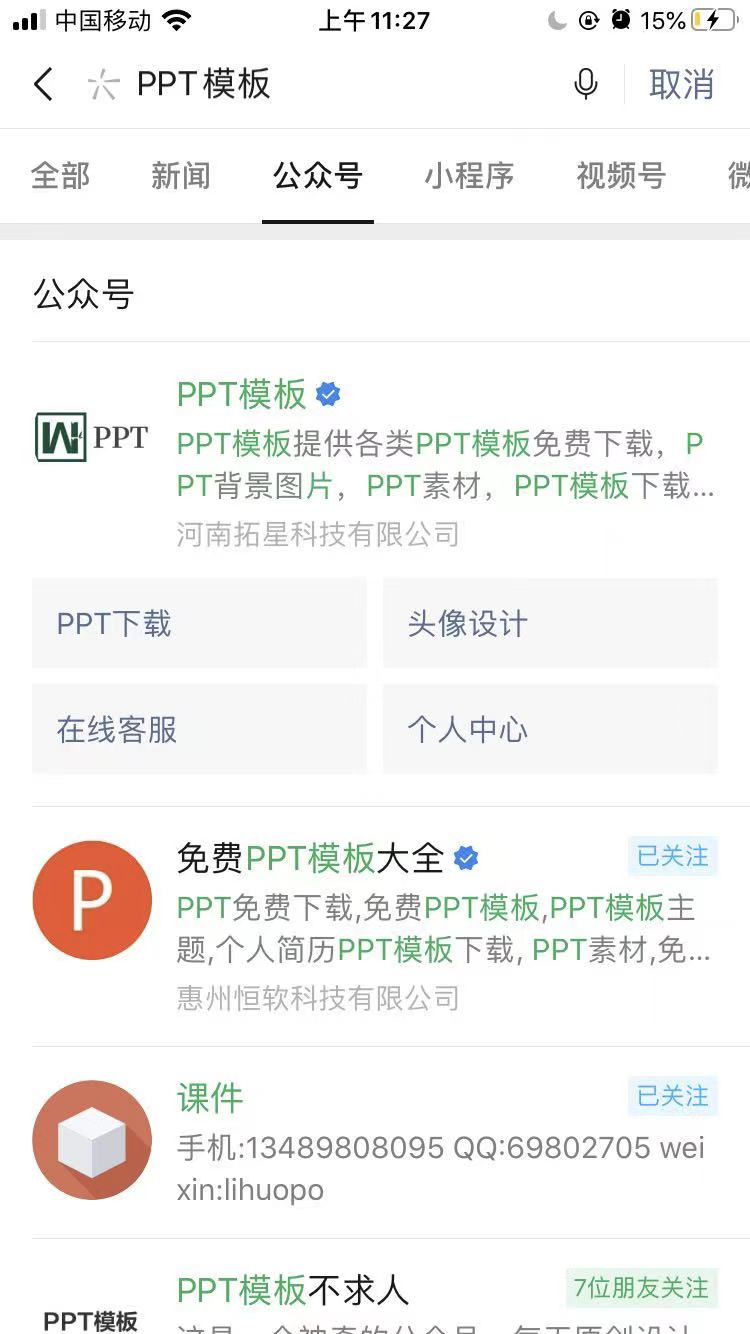Open the PPT下载 shortcut
The height and width of the screenshot is (1334, 750).
pyautogui.click(x=199, y=623)
